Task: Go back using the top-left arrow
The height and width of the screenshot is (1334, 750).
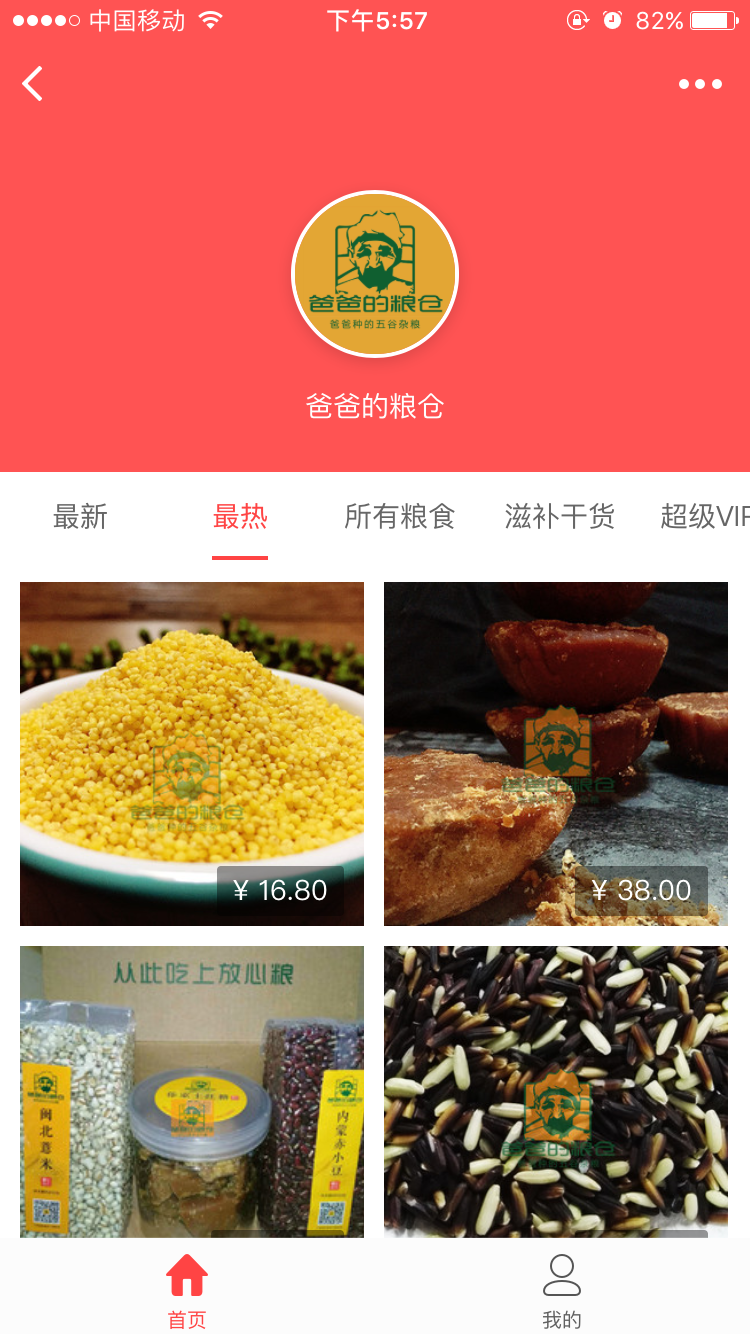Action: click(x=32, y=84)
